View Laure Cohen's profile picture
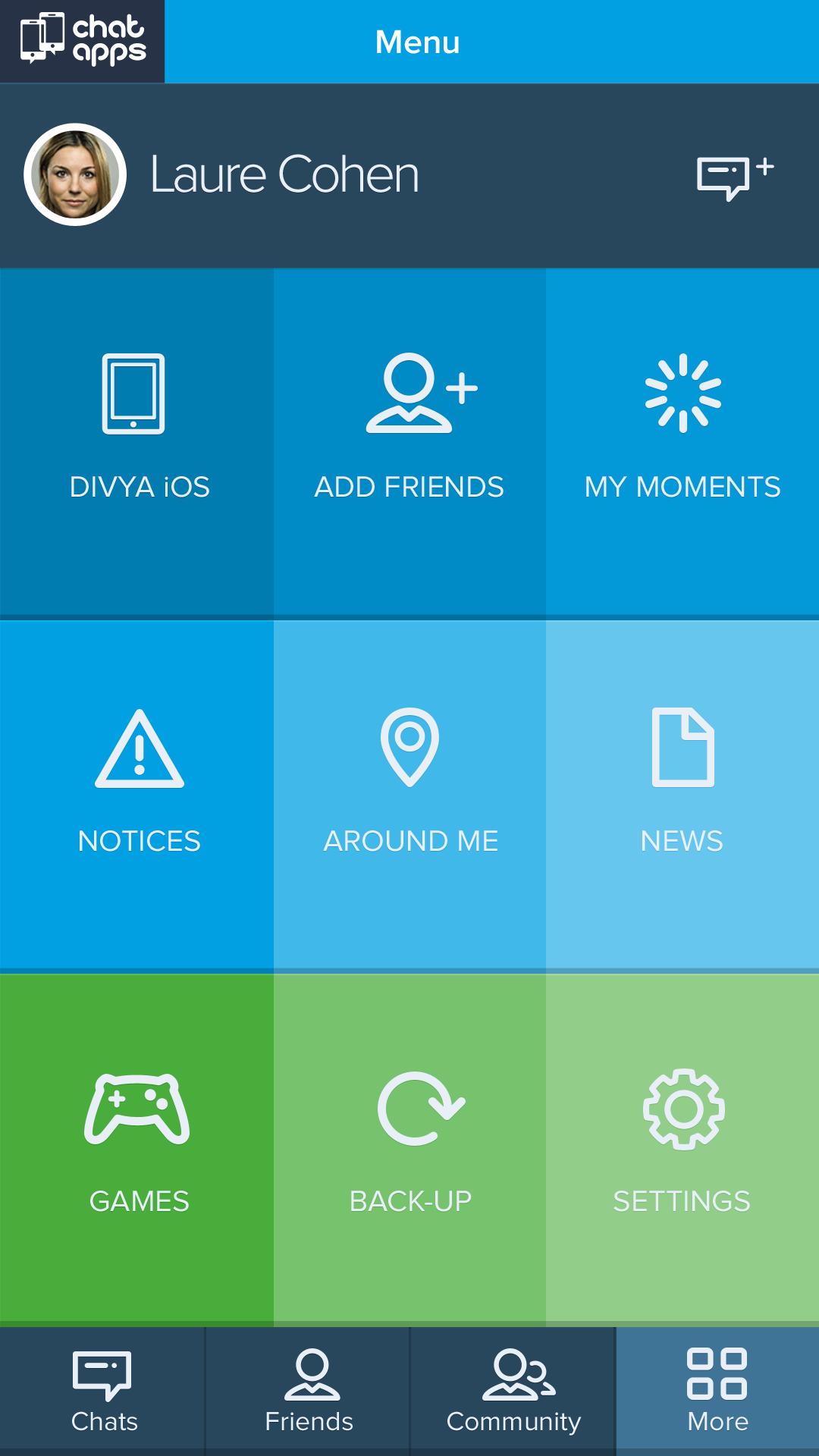Viewport: 819px width, 1456px height. (76, 174)
